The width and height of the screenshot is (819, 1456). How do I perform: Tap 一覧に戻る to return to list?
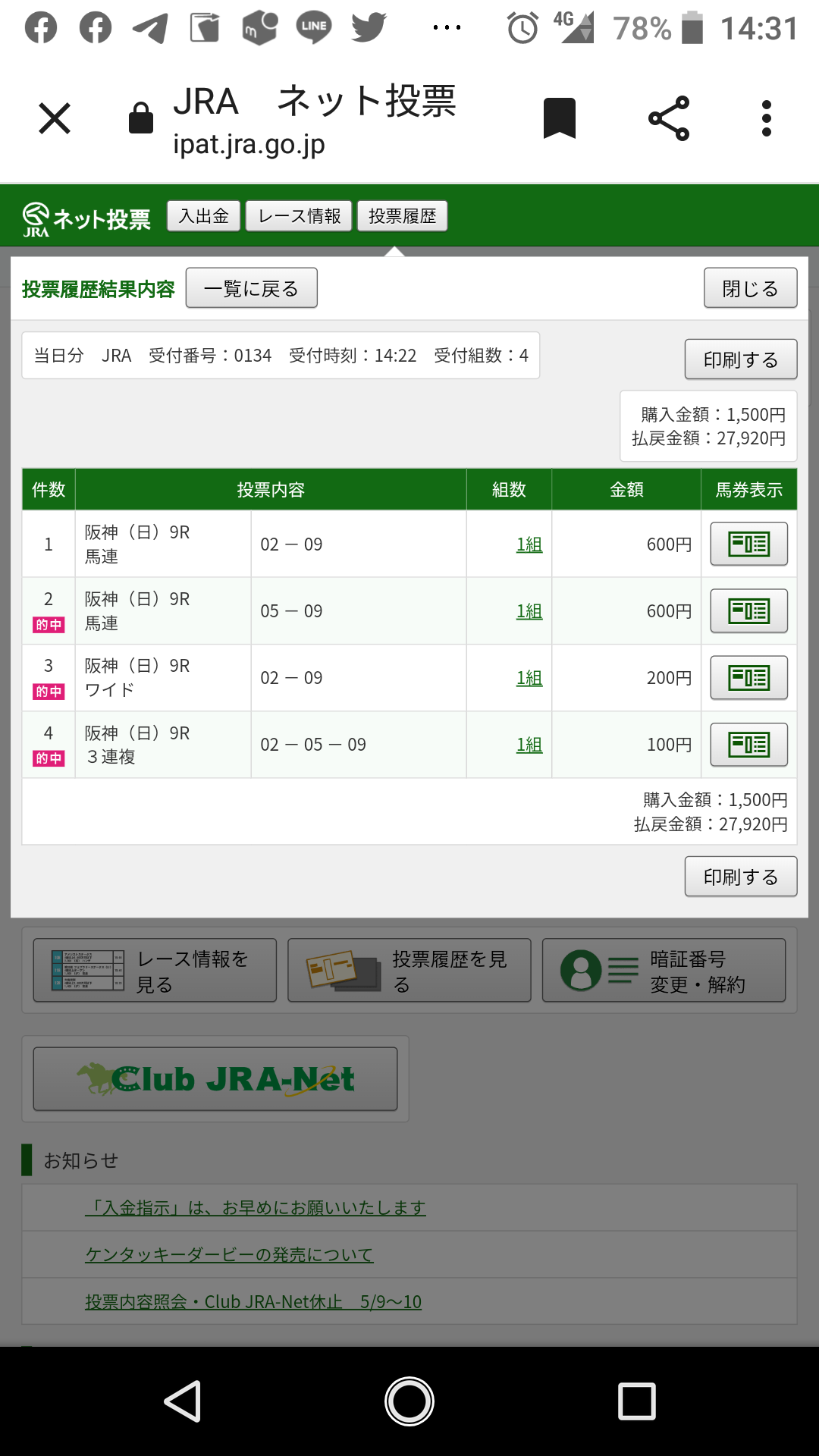[251, 288]
